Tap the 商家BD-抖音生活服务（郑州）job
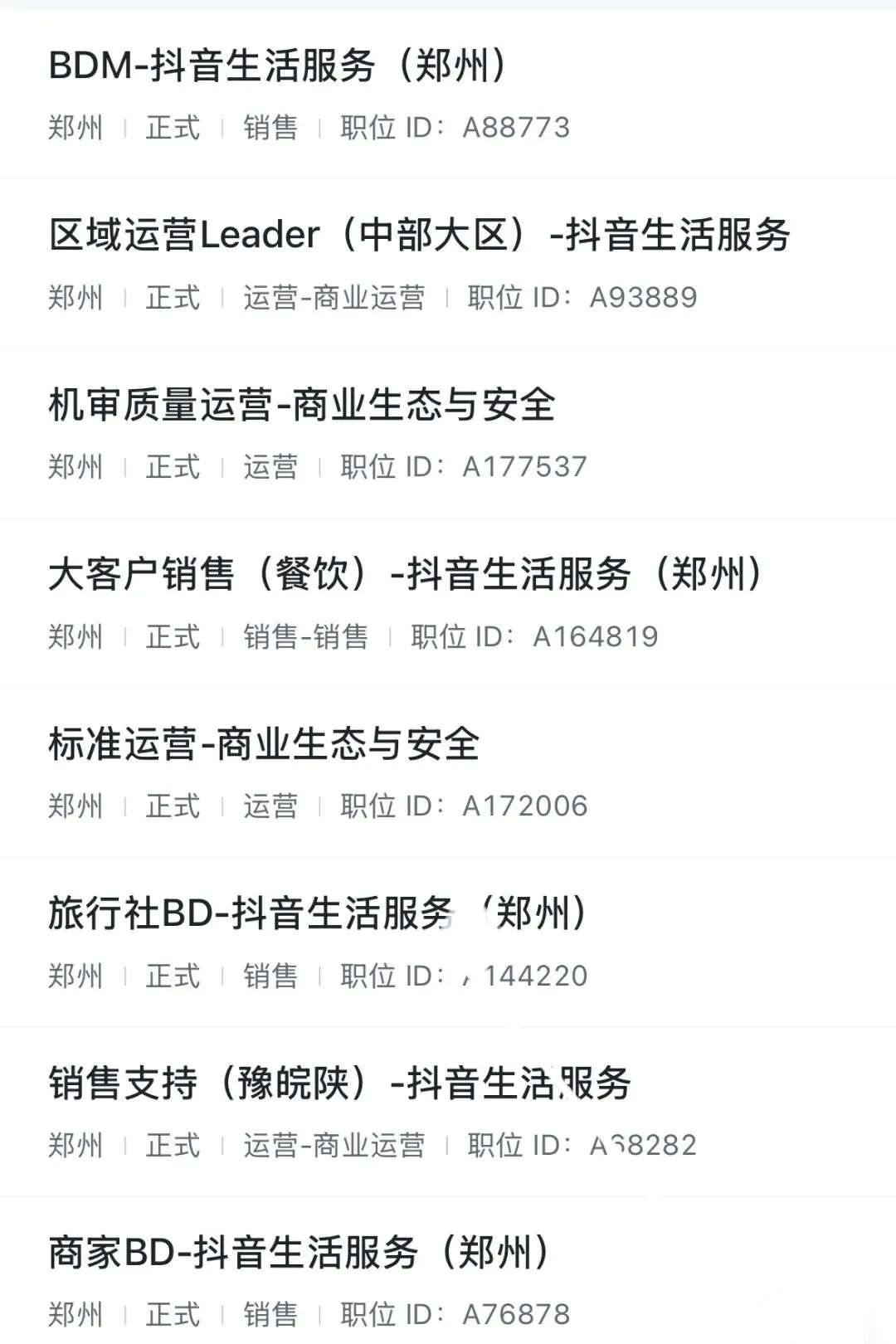This screenshot has height=1344, width=896. click(x=299, y=1253)
